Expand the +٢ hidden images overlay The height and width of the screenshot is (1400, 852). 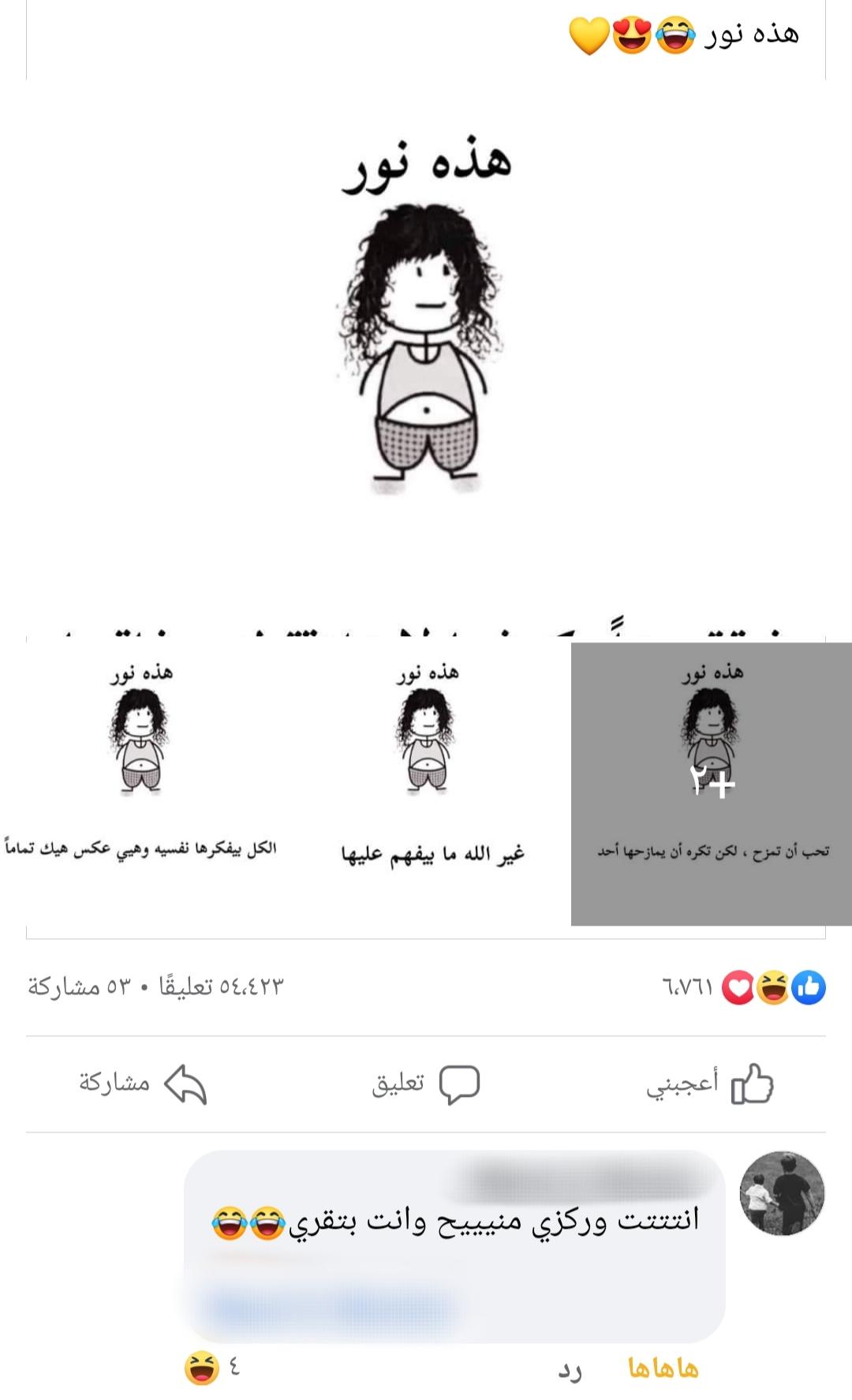[708, 781]
